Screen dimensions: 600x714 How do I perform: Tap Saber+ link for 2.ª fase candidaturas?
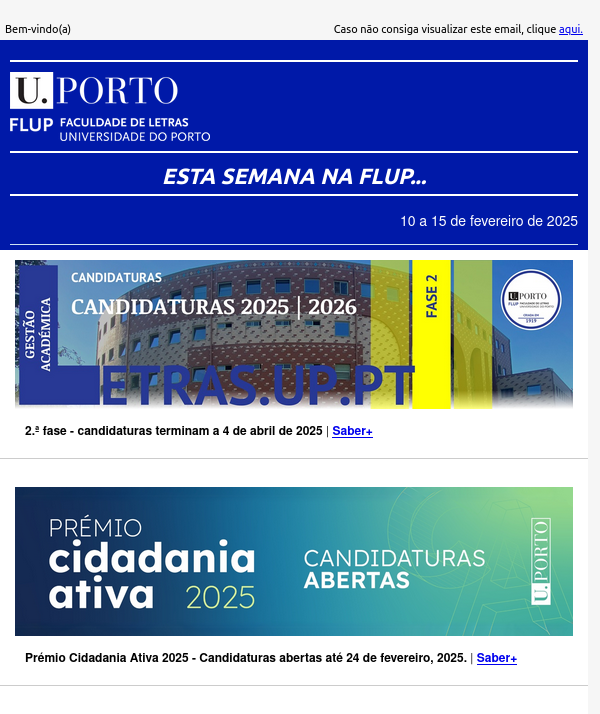[352, 431]
